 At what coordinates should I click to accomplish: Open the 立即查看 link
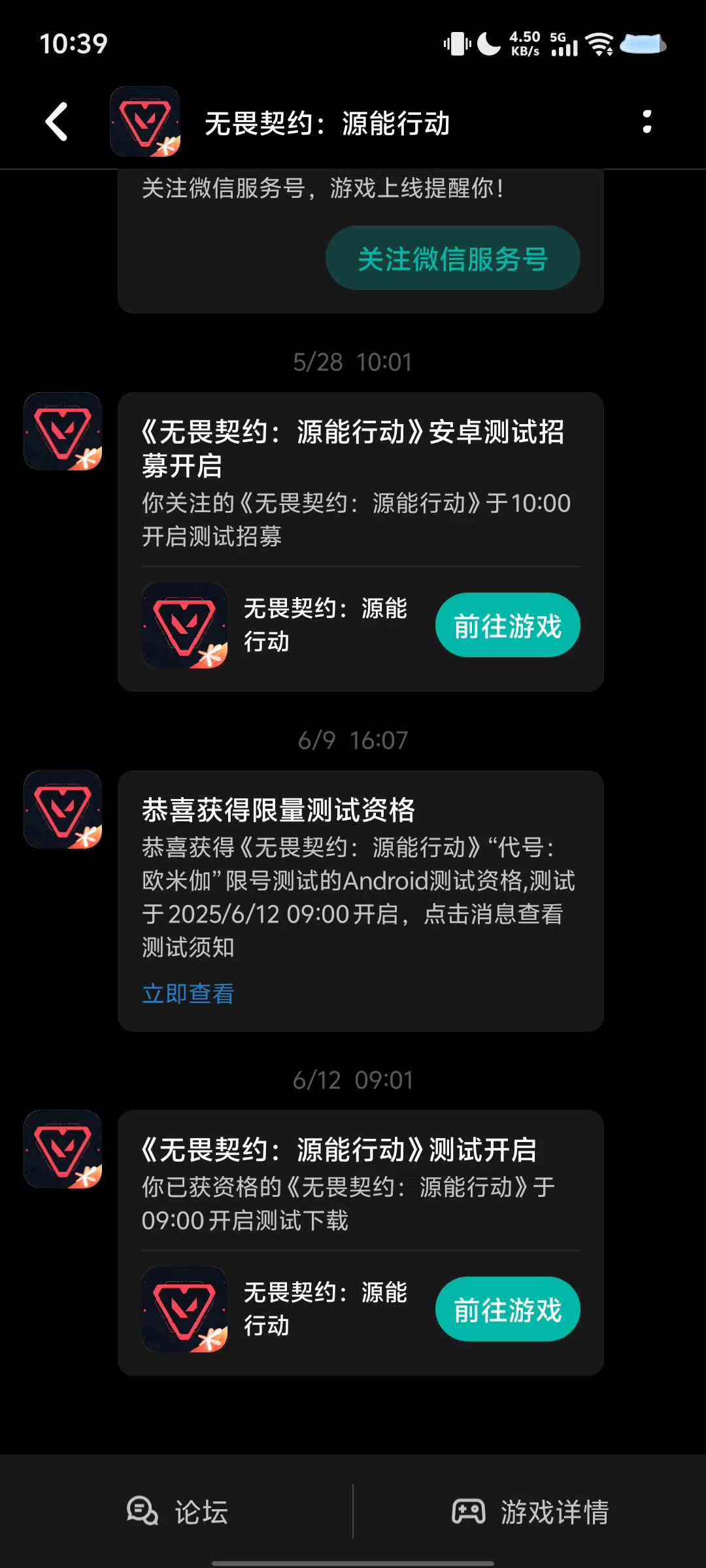coord(188,994)
